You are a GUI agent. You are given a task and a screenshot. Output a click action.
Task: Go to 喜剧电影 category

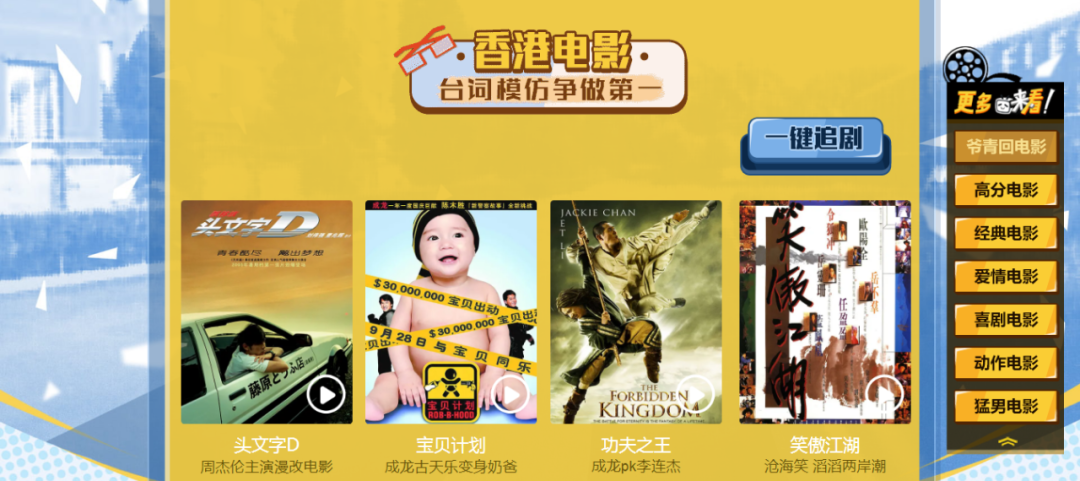click(x=1006, y=320)
